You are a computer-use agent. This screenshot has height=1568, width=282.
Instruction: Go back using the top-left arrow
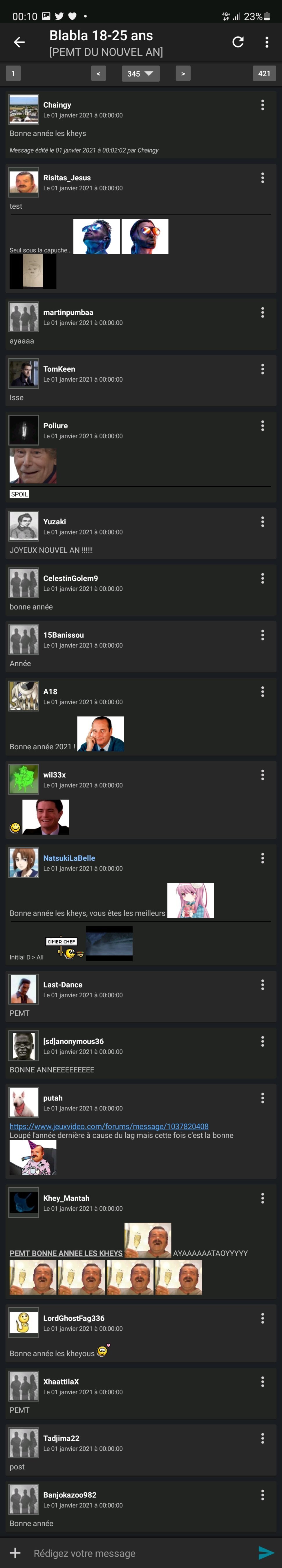tap(19, 42)
